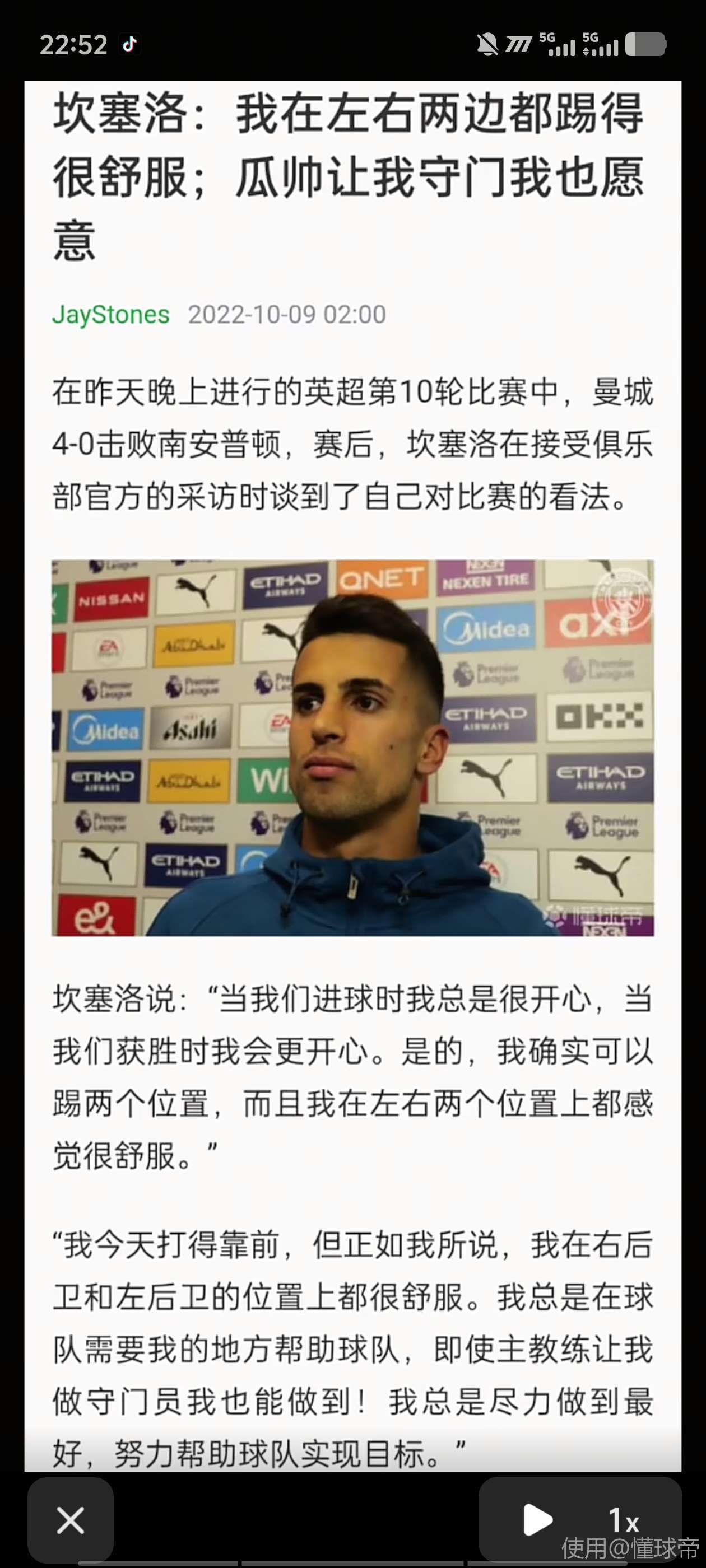Close the article viewer
Screen dimensions: 706x1568
click(70, 1520)
